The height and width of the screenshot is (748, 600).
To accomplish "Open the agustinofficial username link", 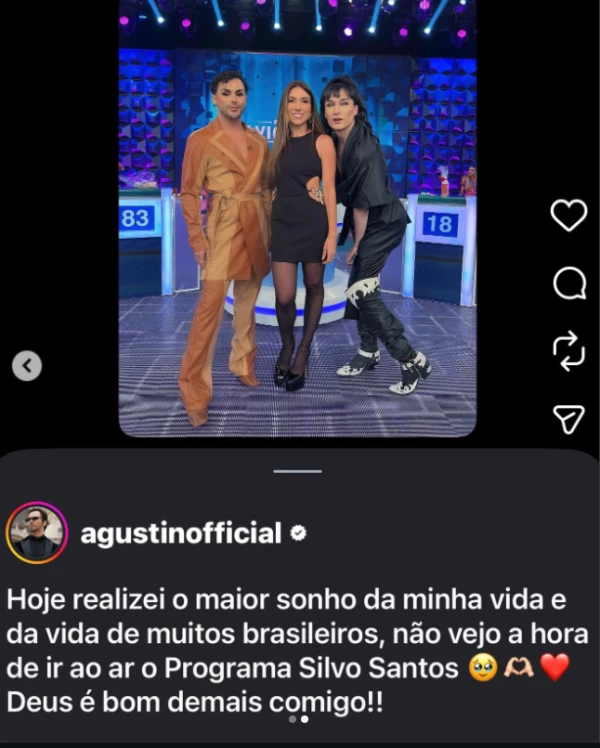I will [x=180, y=533].
